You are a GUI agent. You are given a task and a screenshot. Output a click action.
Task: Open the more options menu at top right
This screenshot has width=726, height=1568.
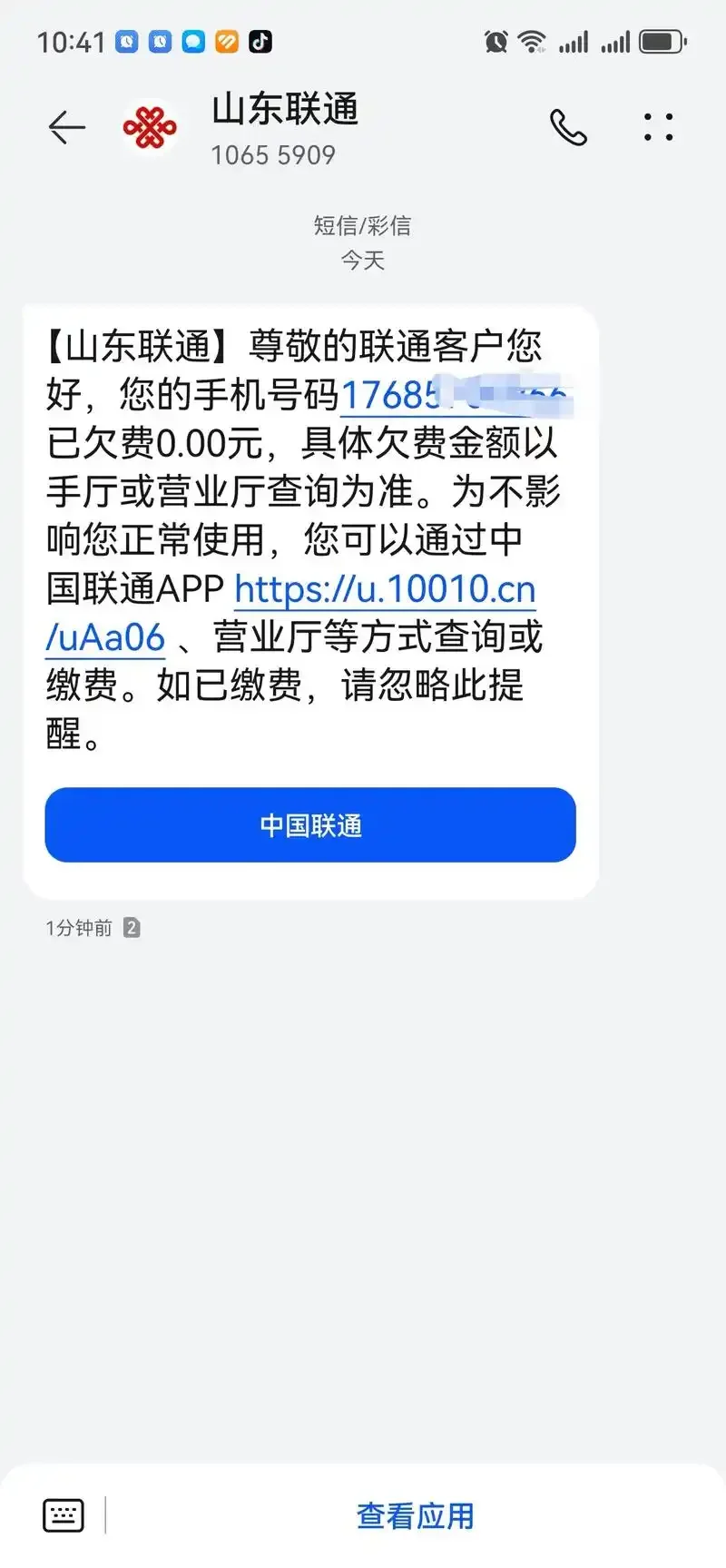657,127
